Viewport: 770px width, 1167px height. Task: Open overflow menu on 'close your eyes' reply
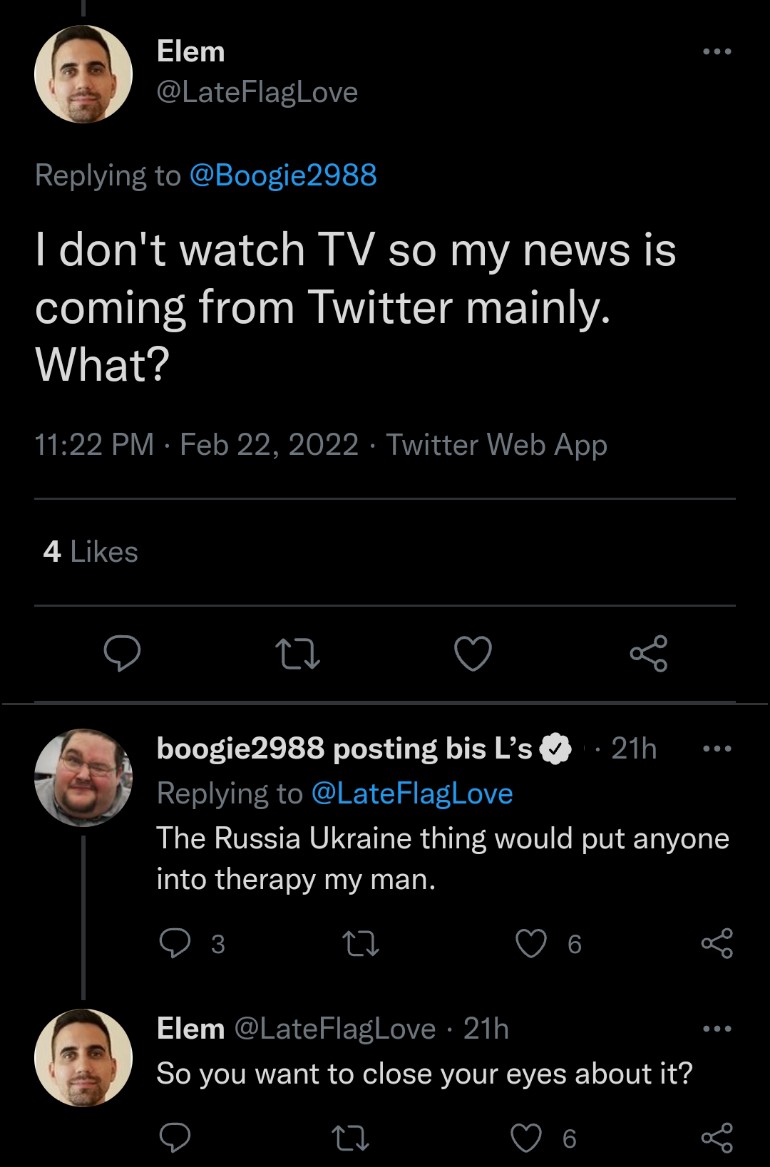point(716,1028)
